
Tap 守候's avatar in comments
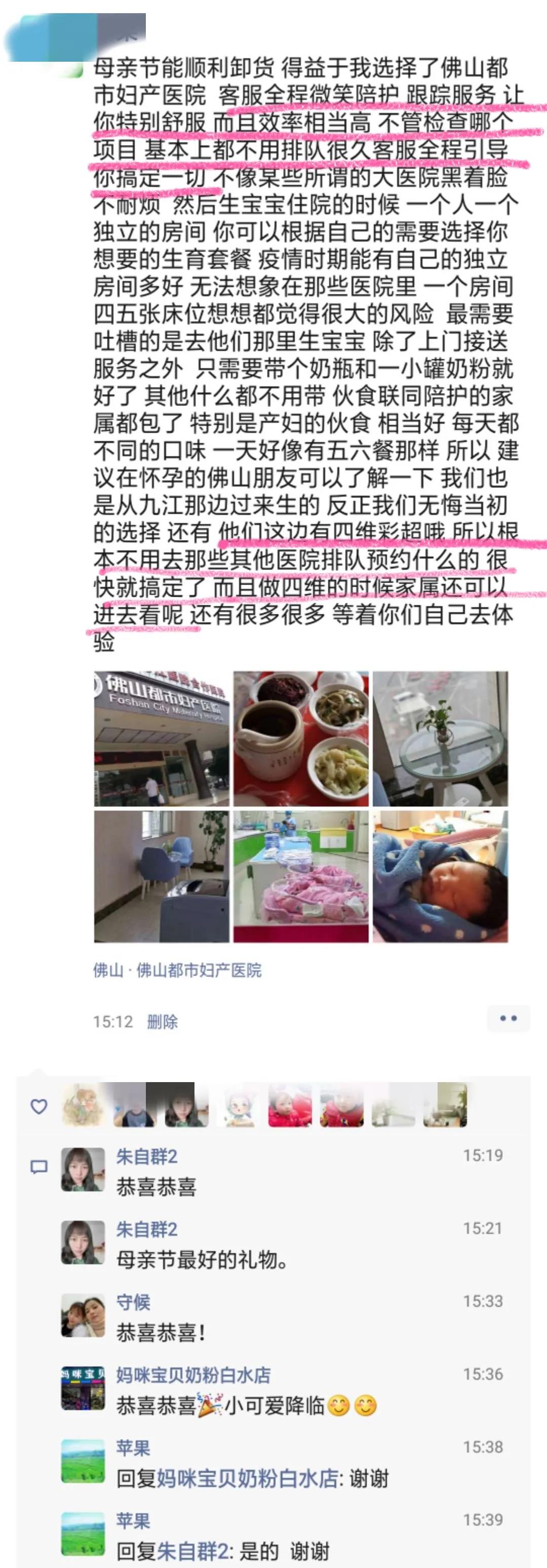[x=83, y=1315]
